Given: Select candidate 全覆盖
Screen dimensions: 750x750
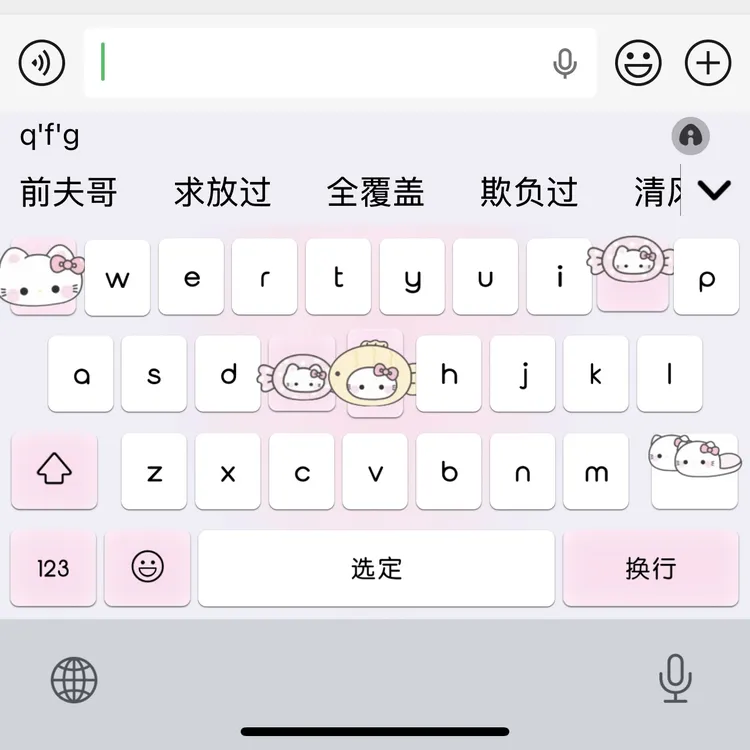Looking at the screenshot, I should point(375,191).
